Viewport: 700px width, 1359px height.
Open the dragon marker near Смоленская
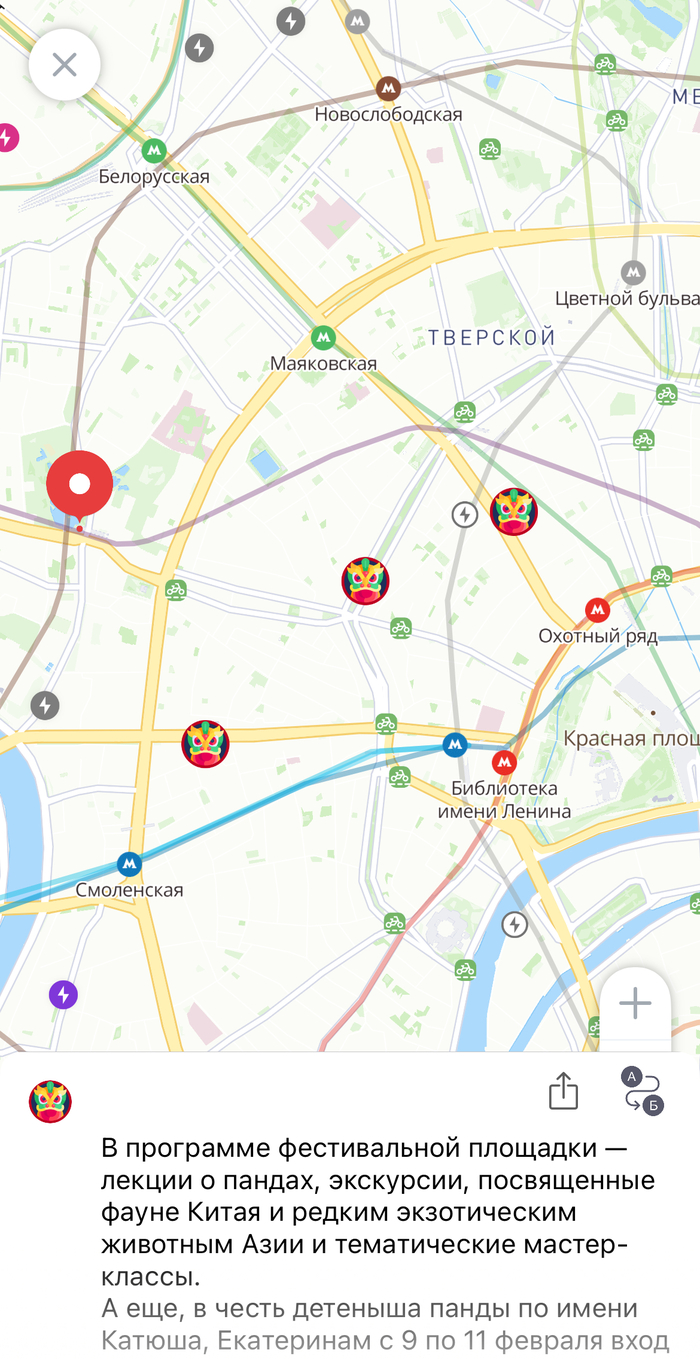tap(206, 744)
